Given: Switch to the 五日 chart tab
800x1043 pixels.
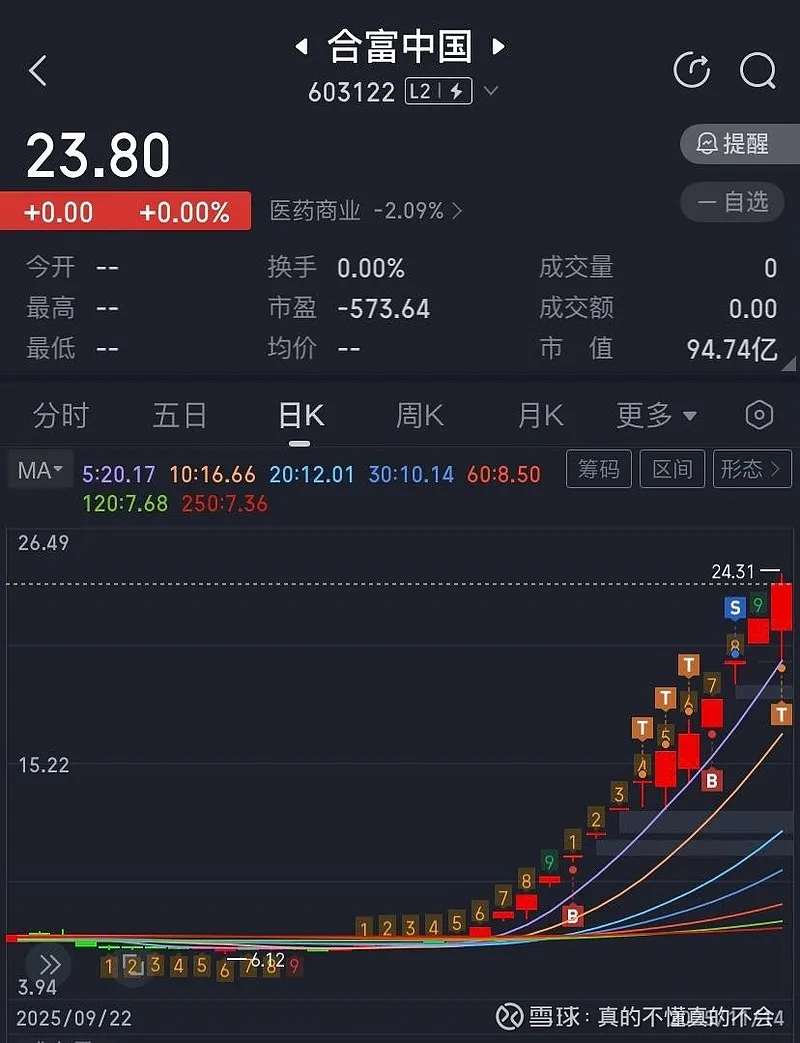Looking at the screenshot, I should tap(180, 415).
